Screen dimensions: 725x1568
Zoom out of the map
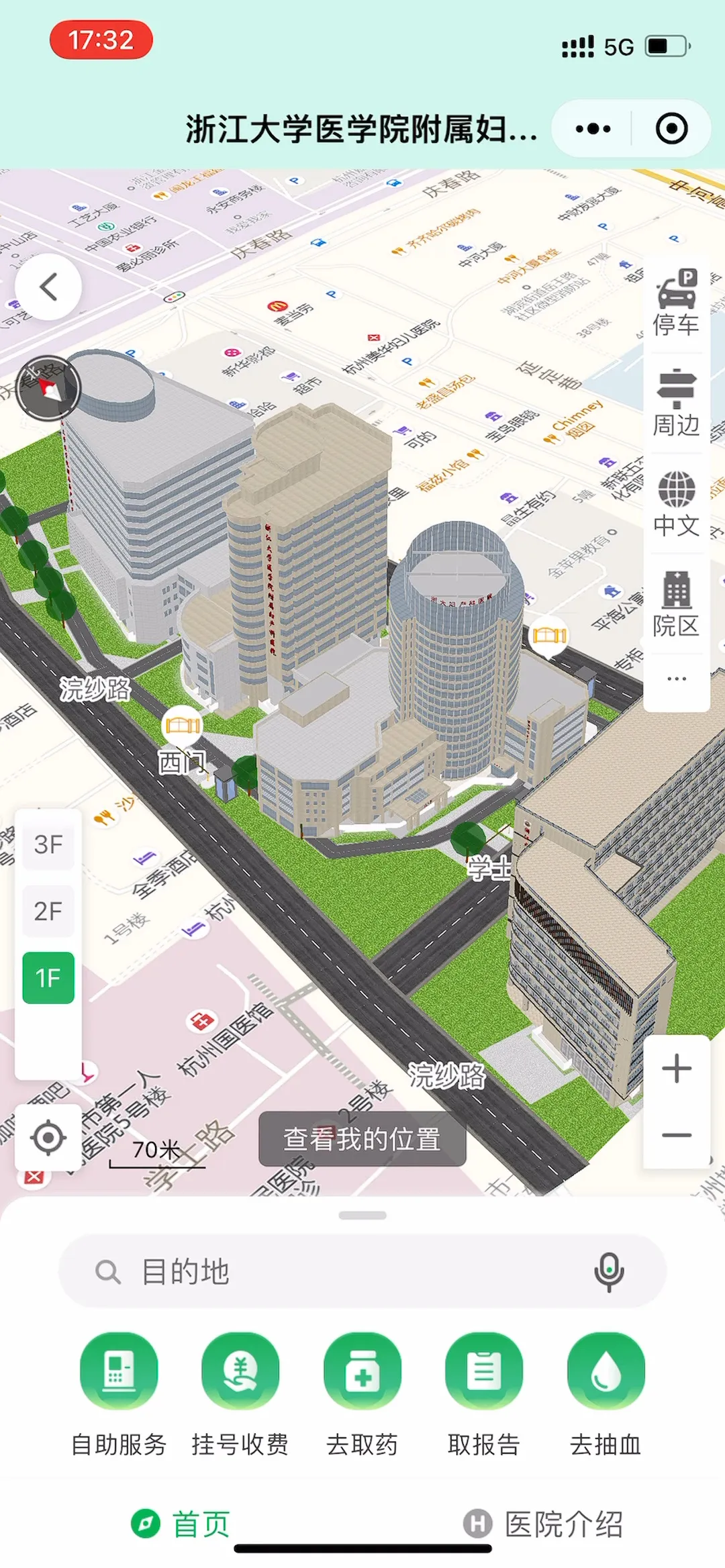point(677,1135)
